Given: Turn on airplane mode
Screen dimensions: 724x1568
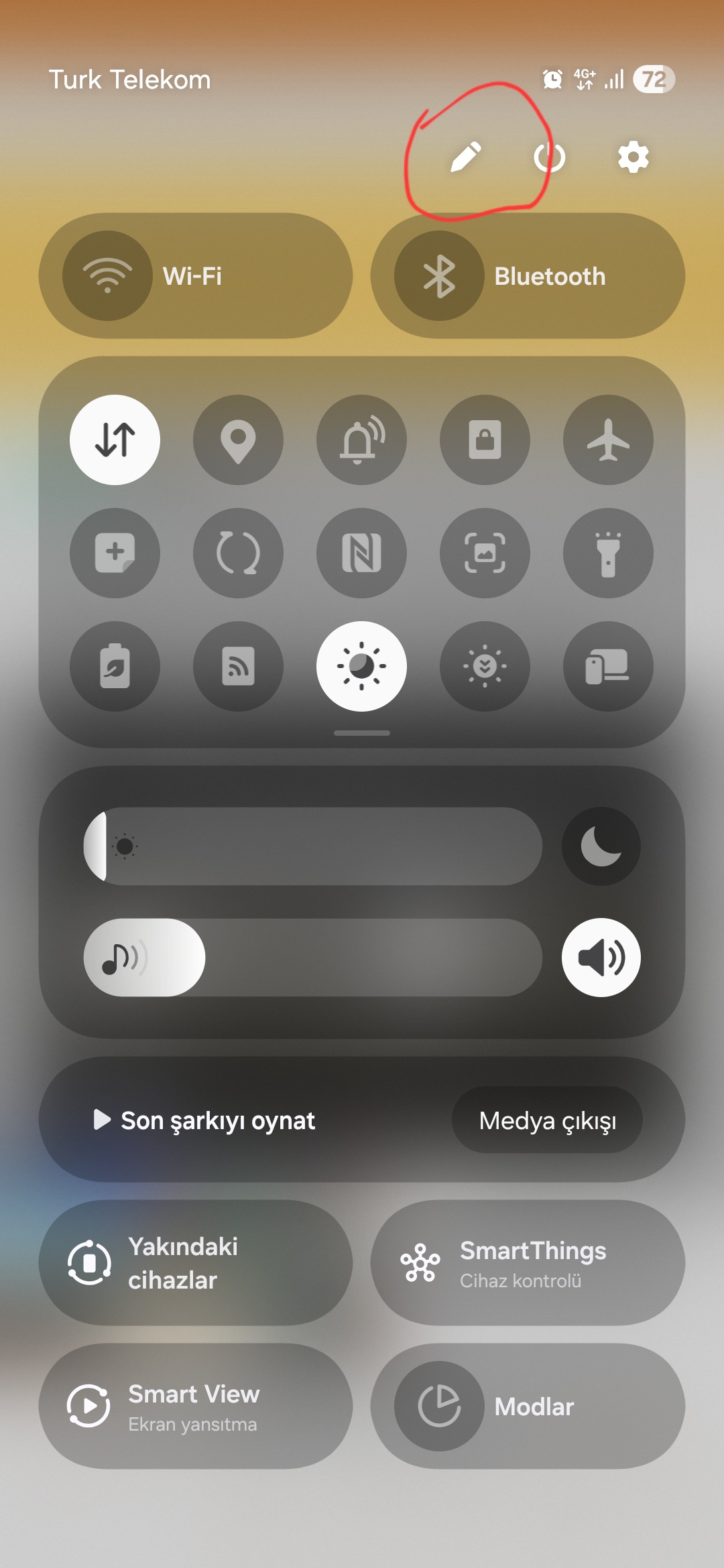Looking at the screenshot, I should point(608,440).
